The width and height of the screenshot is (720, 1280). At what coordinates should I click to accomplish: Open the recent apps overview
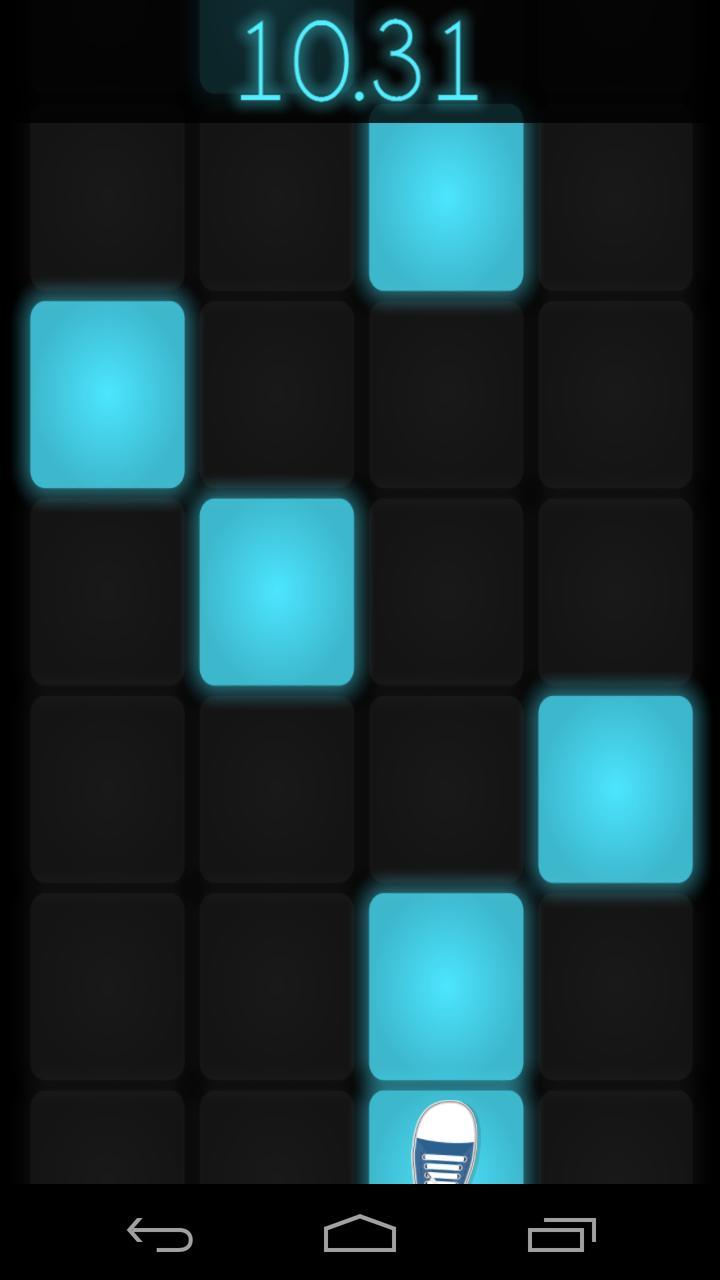point(561,1234)
